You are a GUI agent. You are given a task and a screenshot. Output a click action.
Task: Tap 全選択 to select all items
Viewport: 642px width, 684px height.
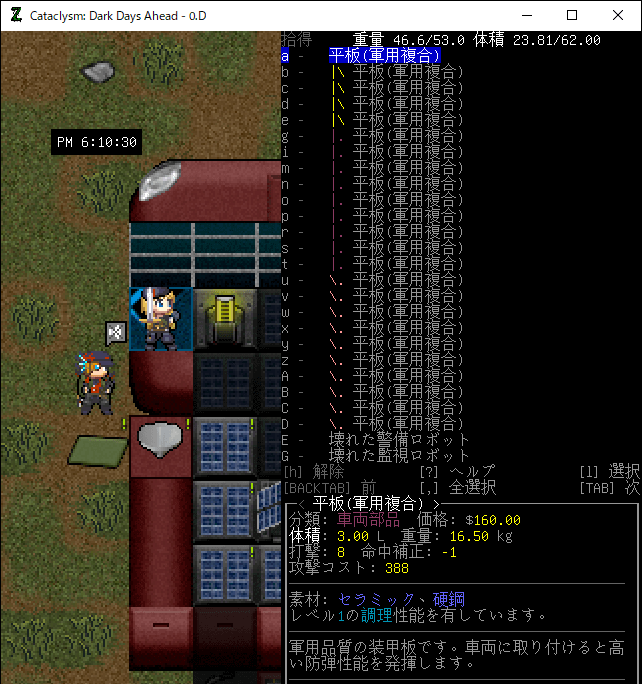[468, 488]
